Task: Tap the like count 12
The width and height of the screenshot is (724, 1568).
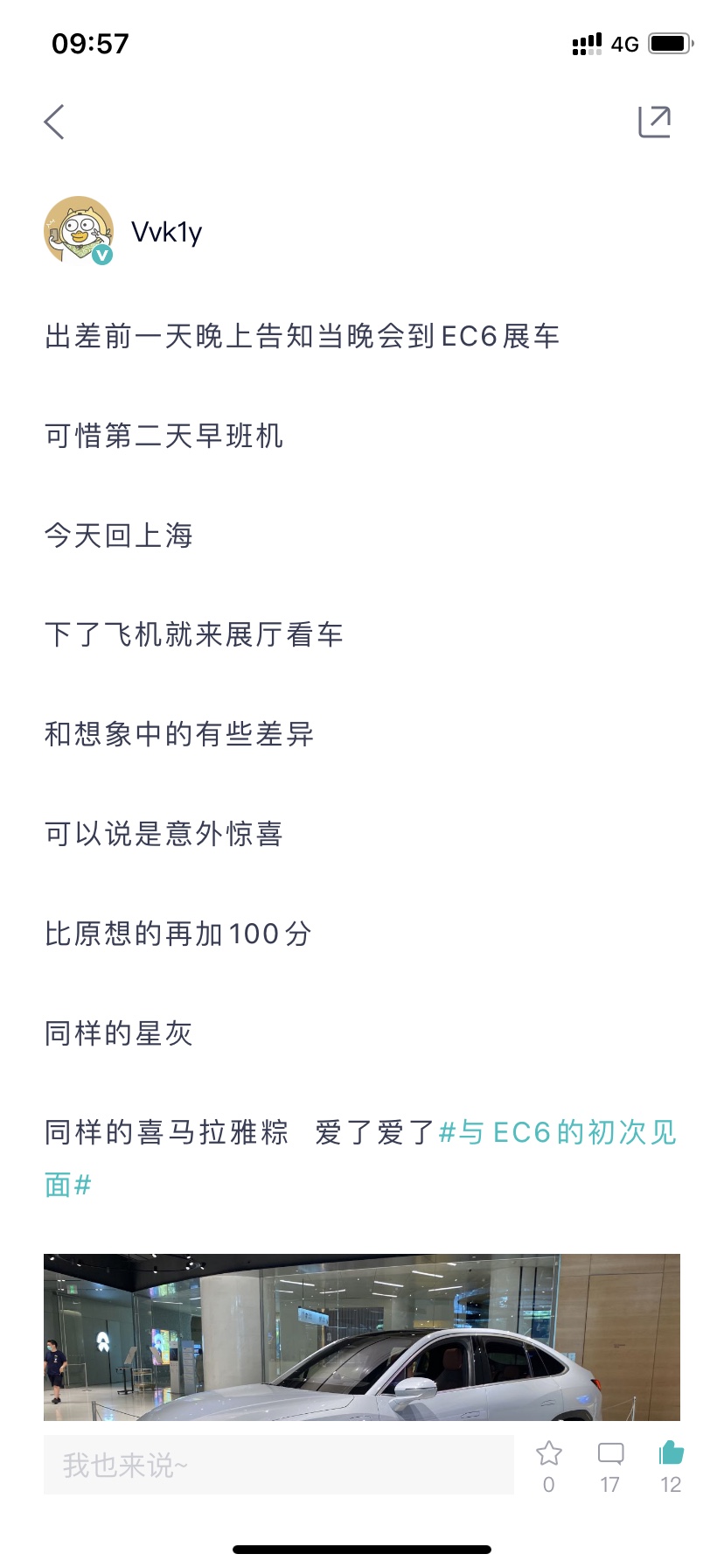Action: [670, 1484]
